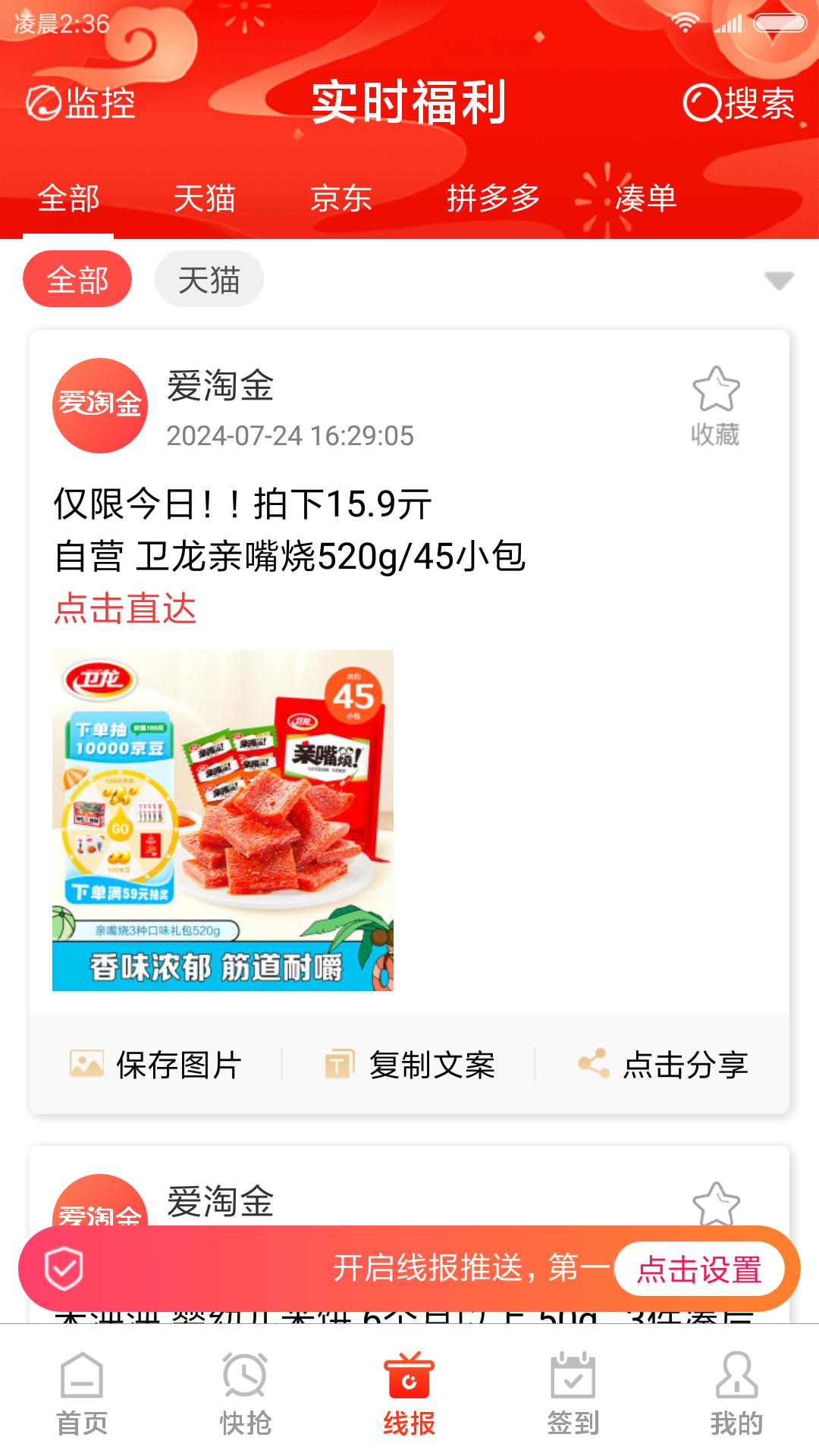Open the 快抢 tab

pos(245,1392)
